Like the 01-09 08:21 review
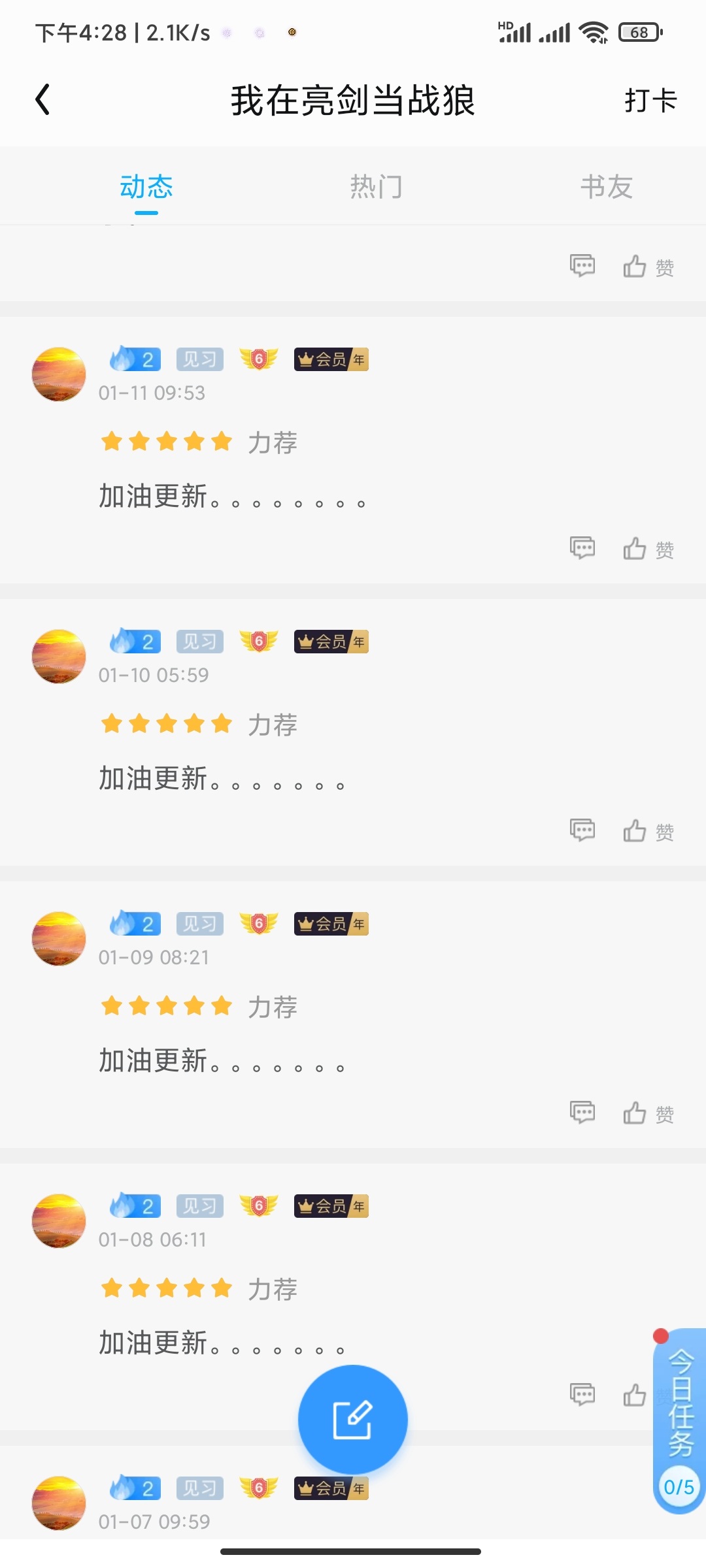Image resolution: width=706 pixels, height=1568 pixels. (647, 1113)
